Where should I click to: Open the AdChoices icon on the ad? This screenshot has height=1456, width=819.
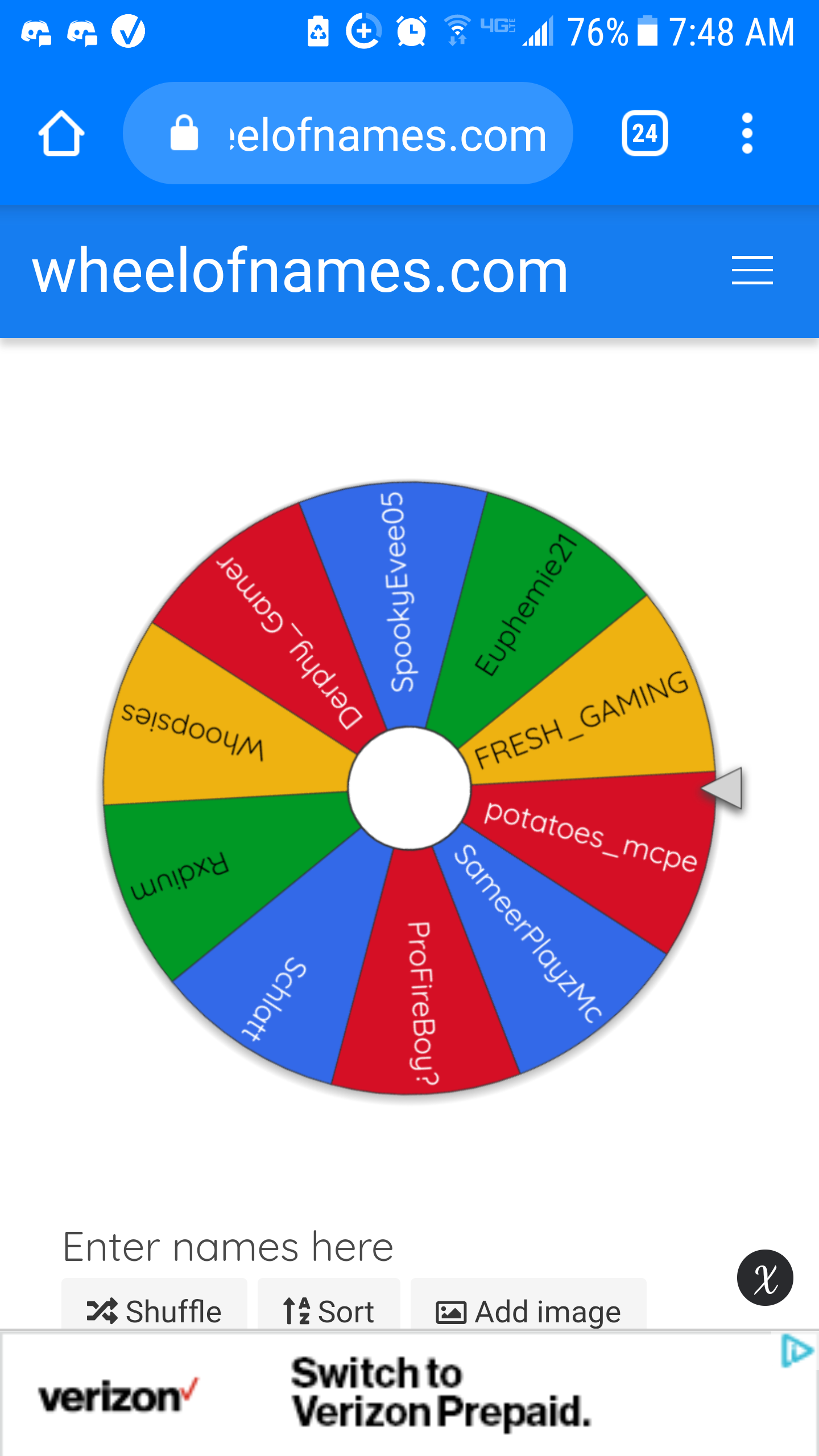coord(797,1351)
